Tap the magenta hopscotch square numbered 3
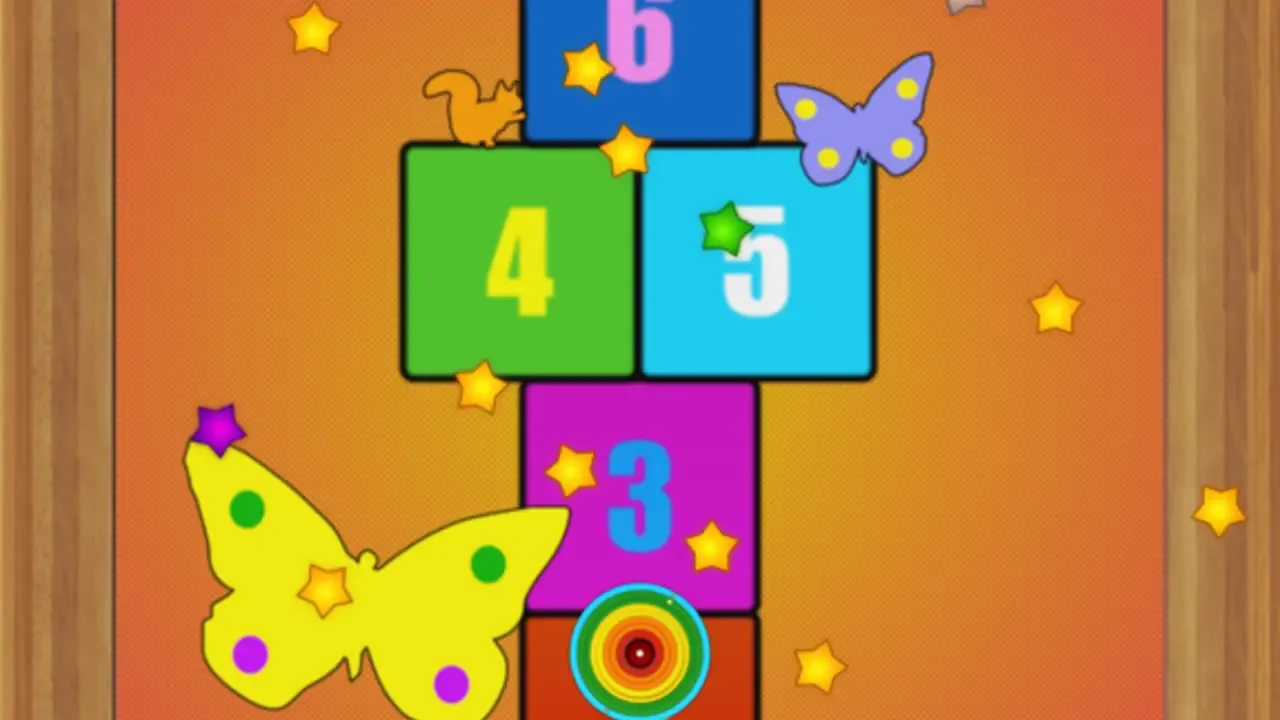The width and height of the screenshot is (1280, 720). 640,497
